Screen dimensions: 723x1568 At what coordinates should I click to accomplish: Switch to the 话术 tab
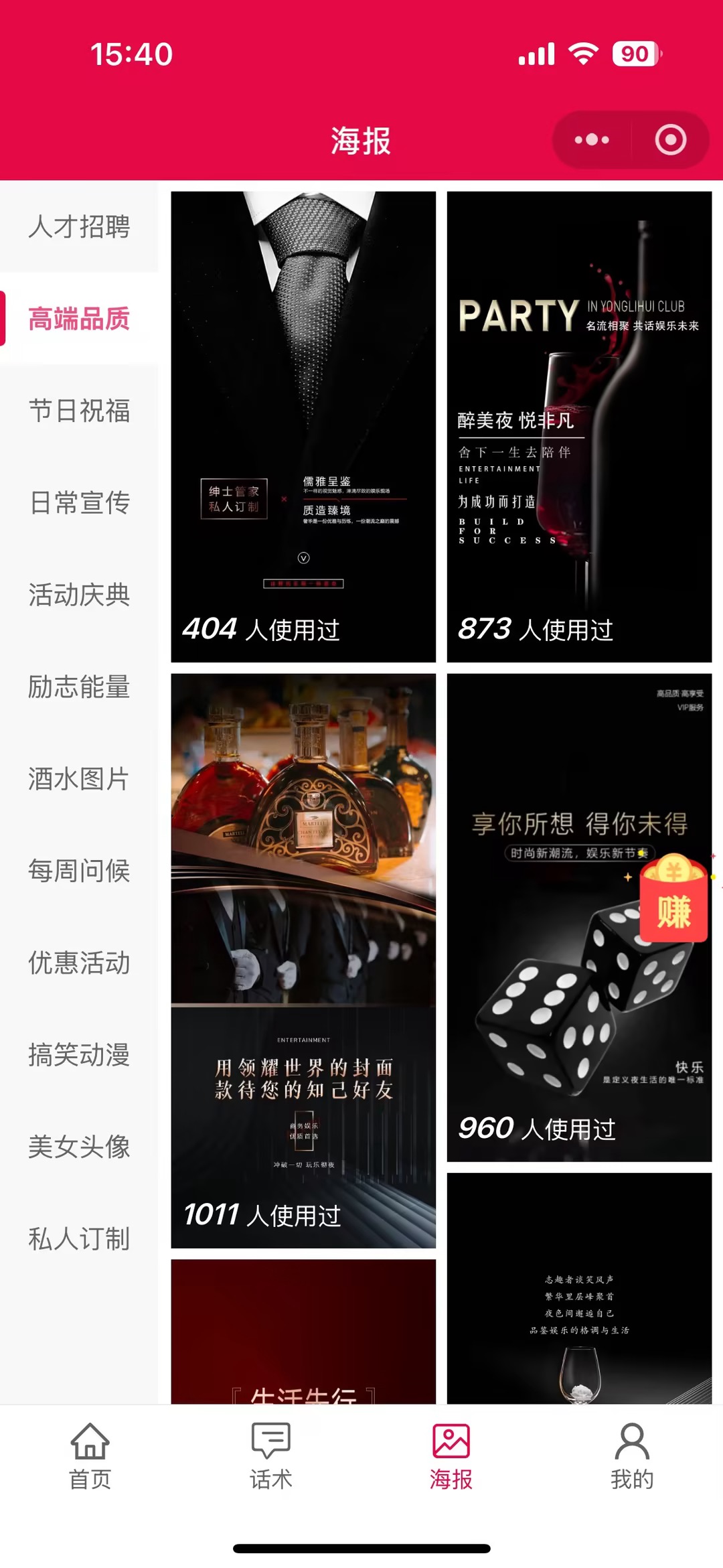tap(271, 1455)
